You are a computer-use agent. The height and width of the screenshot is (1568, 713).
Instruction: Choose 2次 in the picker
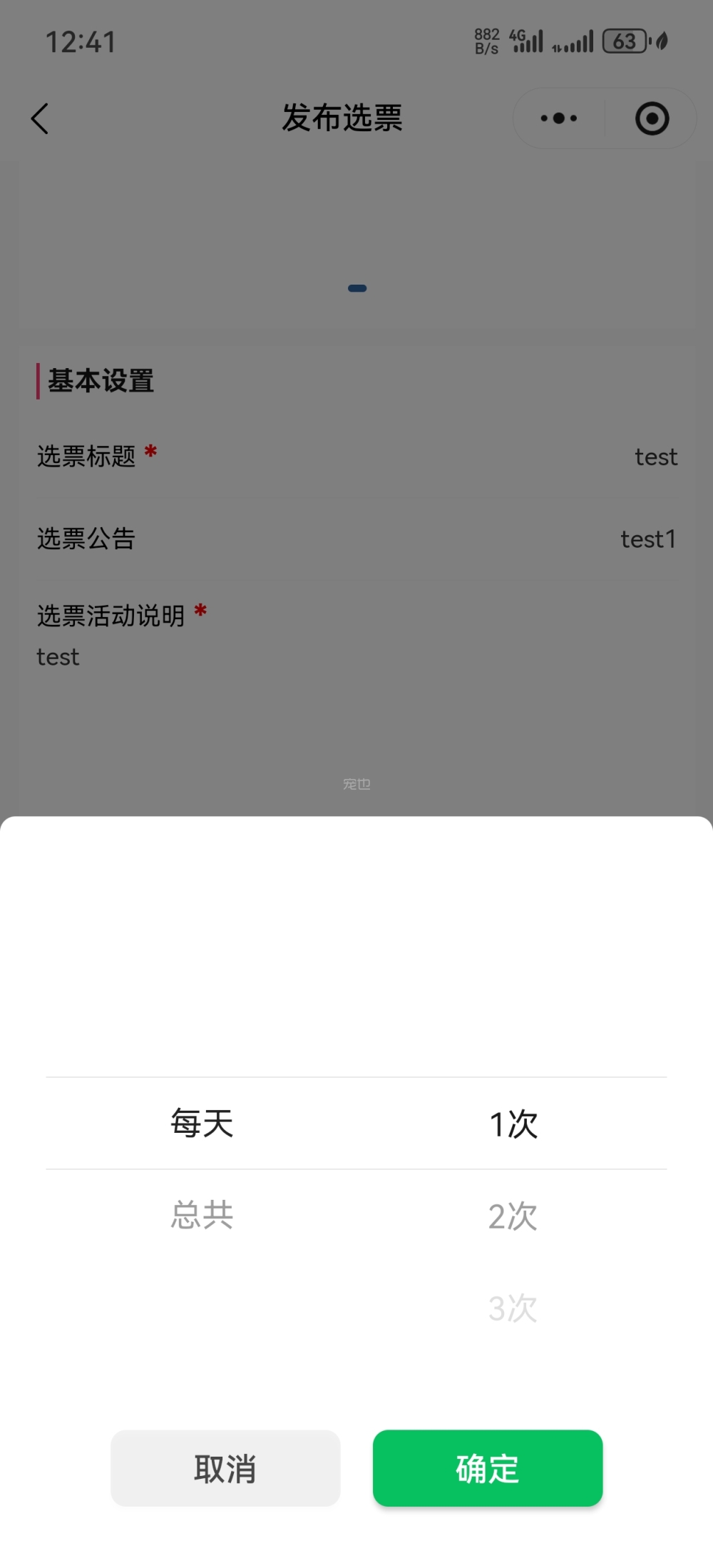(x=513, y=1216)
